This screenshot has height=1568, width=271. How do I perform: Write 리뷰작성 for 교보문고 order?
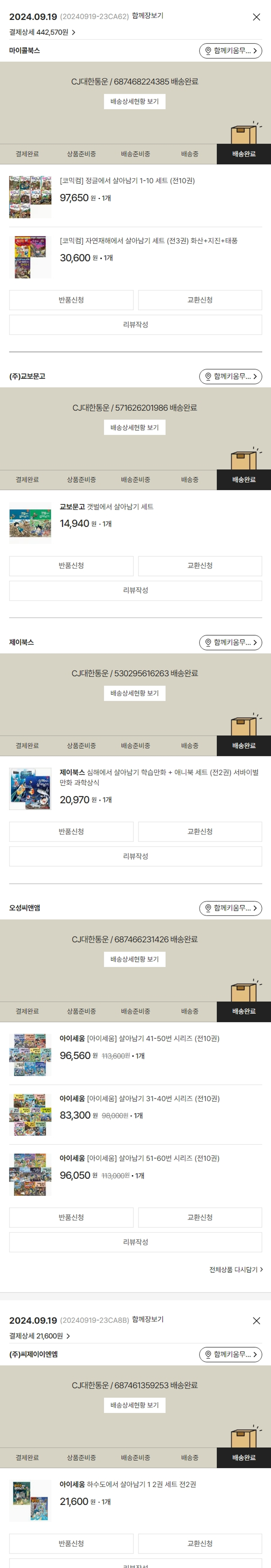(135, 590)
